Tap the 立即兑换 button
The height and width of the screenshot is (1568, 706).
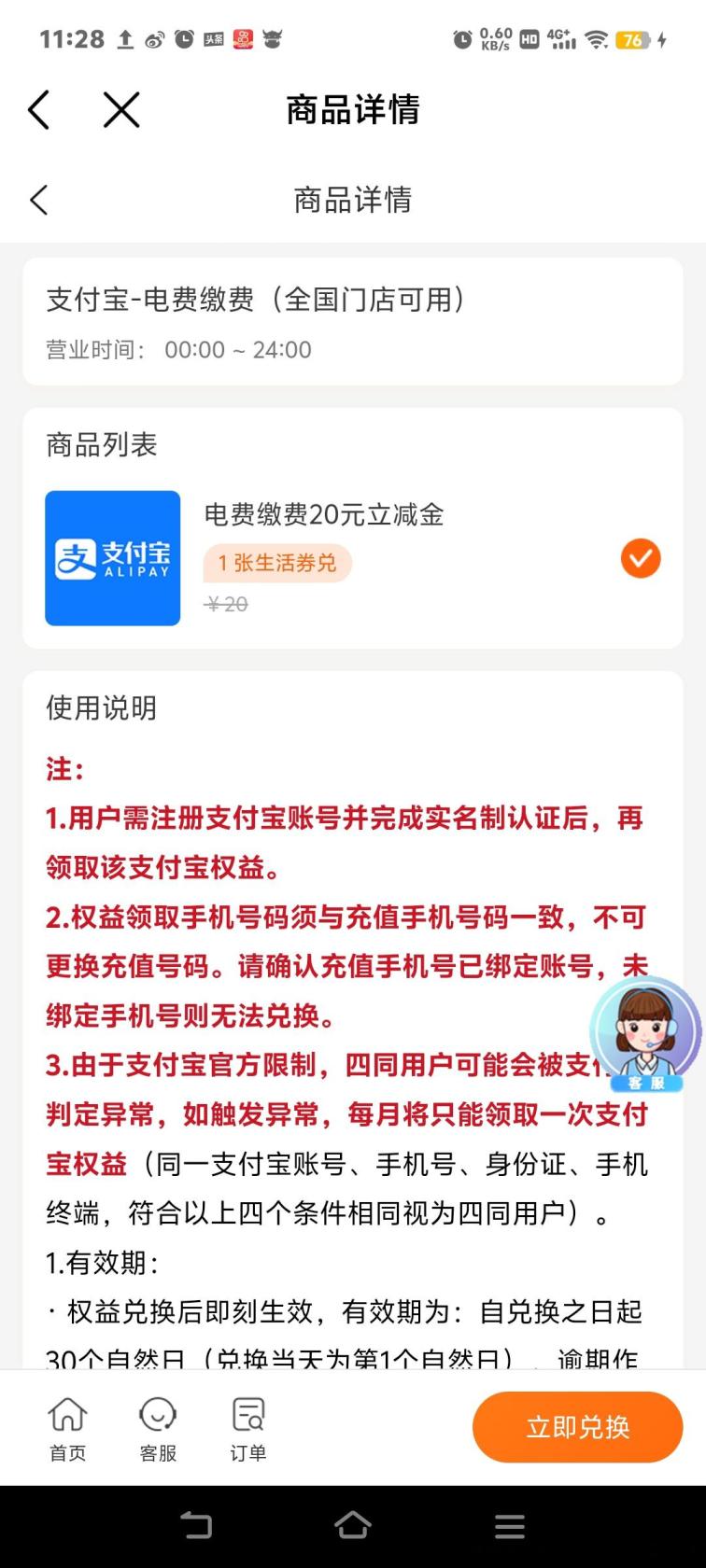(x=577, y=1427)
